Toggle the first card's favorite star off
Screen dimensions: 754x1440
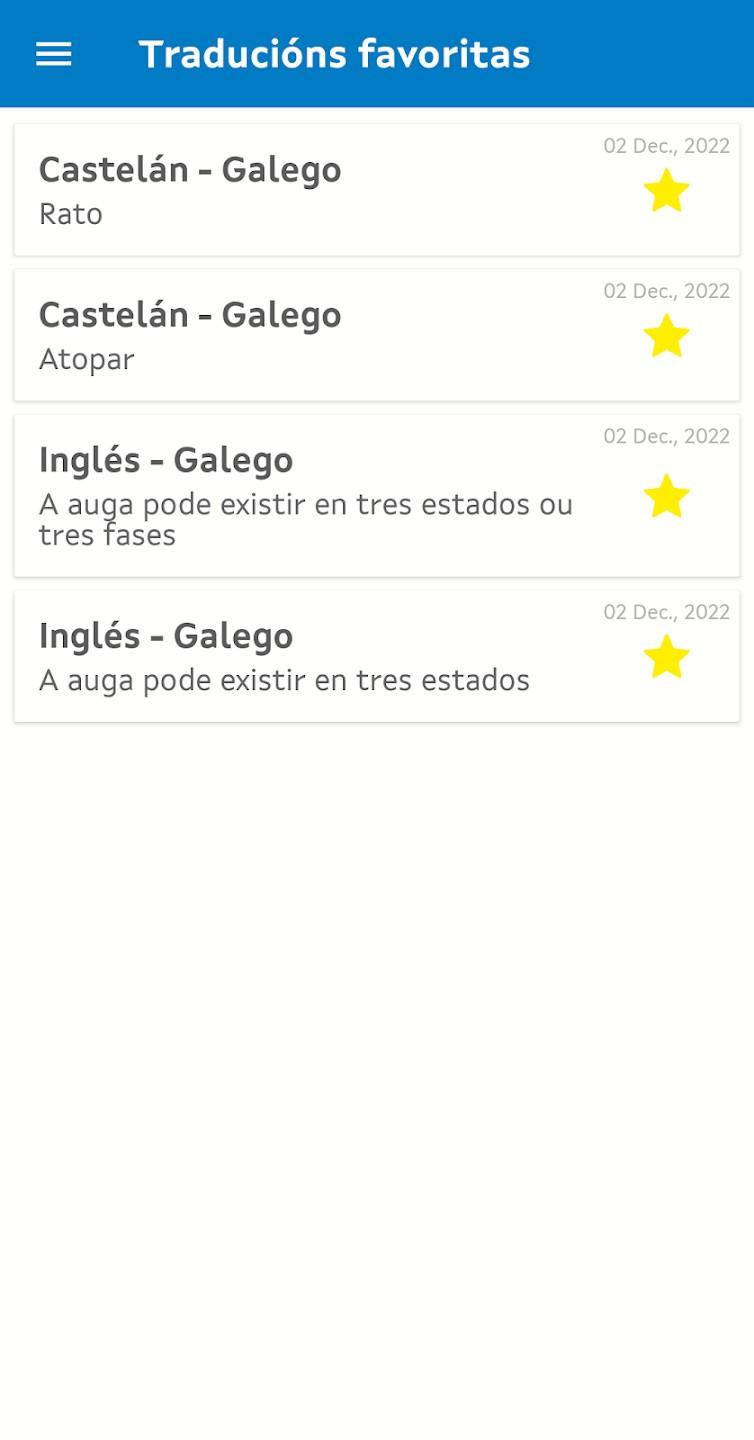point(666,190)
